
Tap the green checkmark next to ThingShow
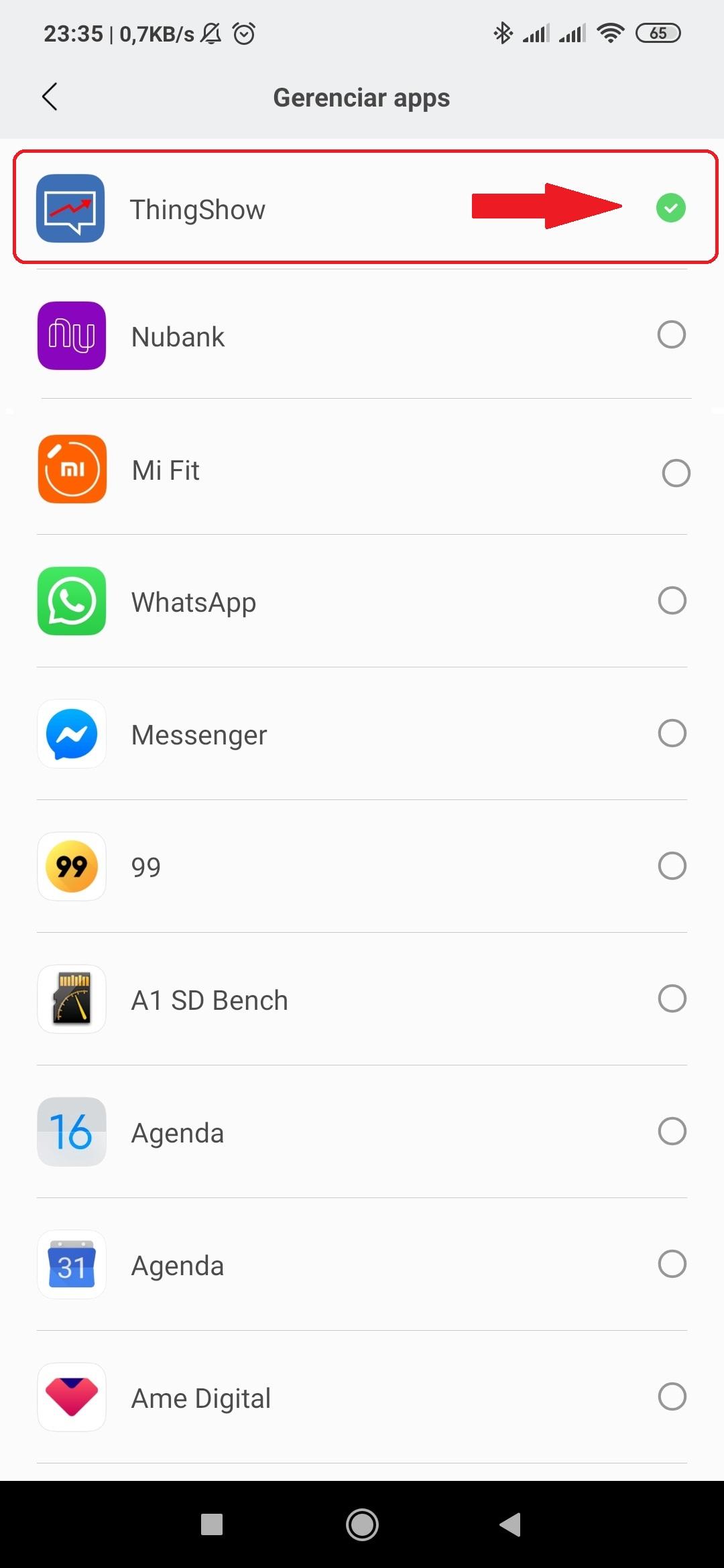[x=670, y=208]
